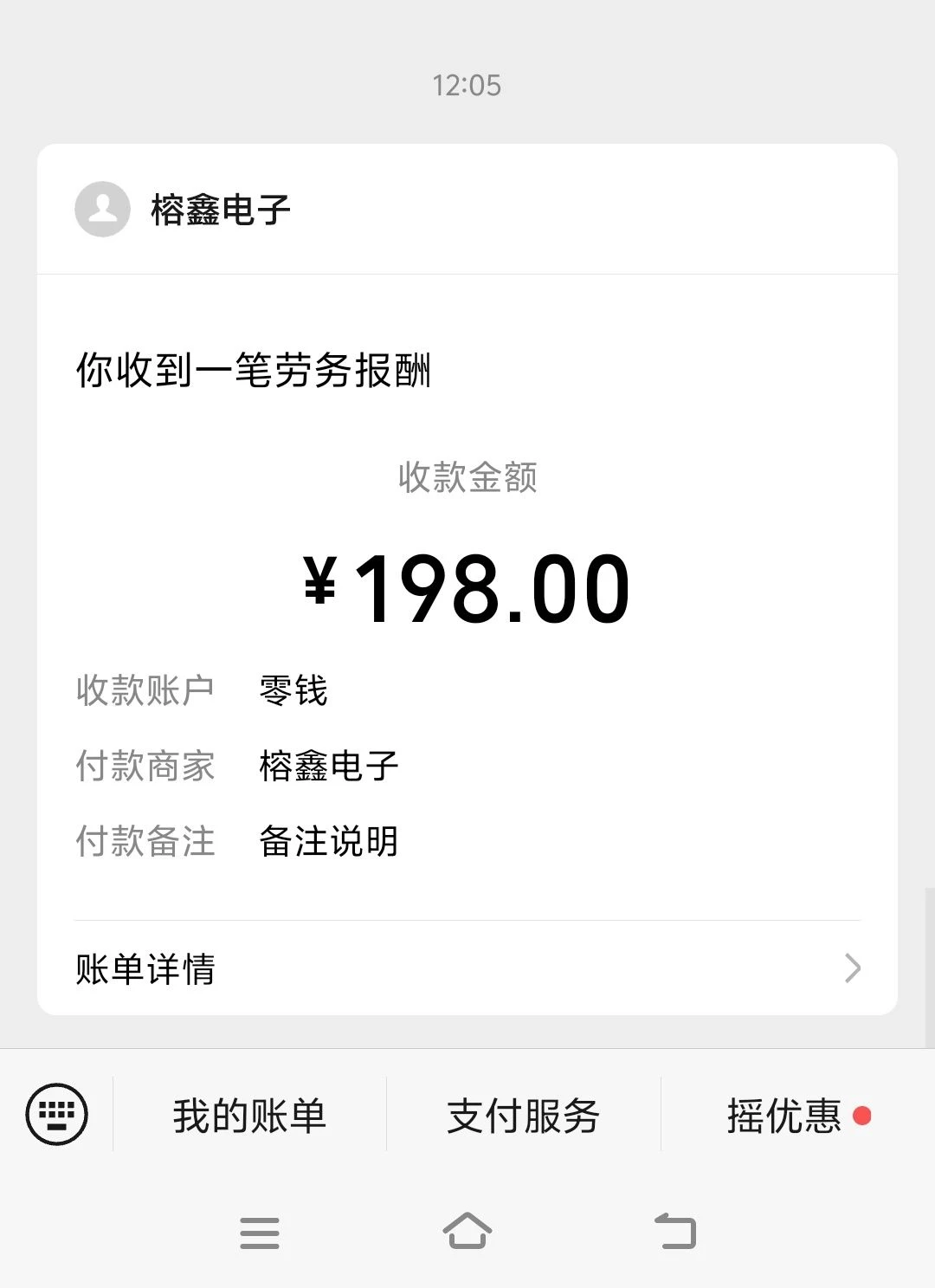Tap the 零钱 receiving account text
The height and width of the screenshot is (1288, 935).
293,690
